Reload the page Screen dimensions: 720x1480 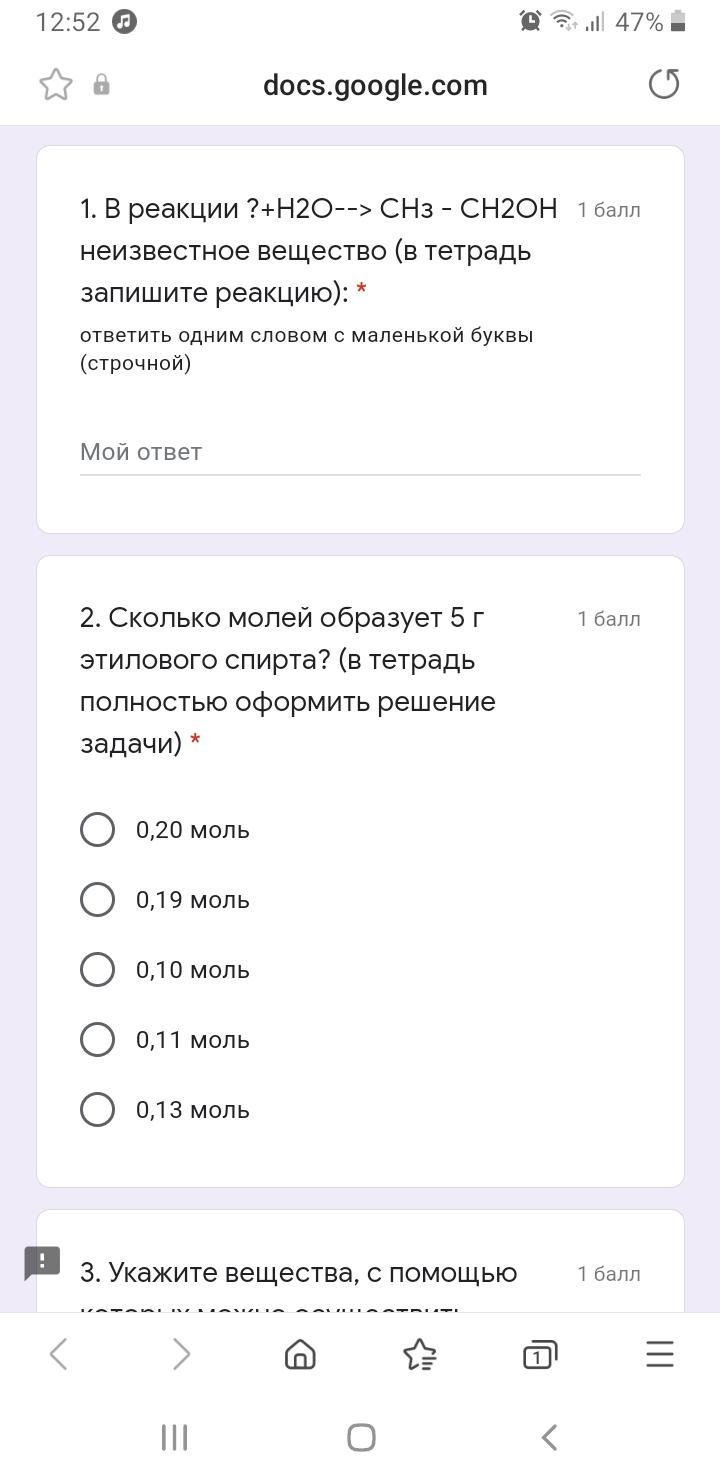pos(664,85)
